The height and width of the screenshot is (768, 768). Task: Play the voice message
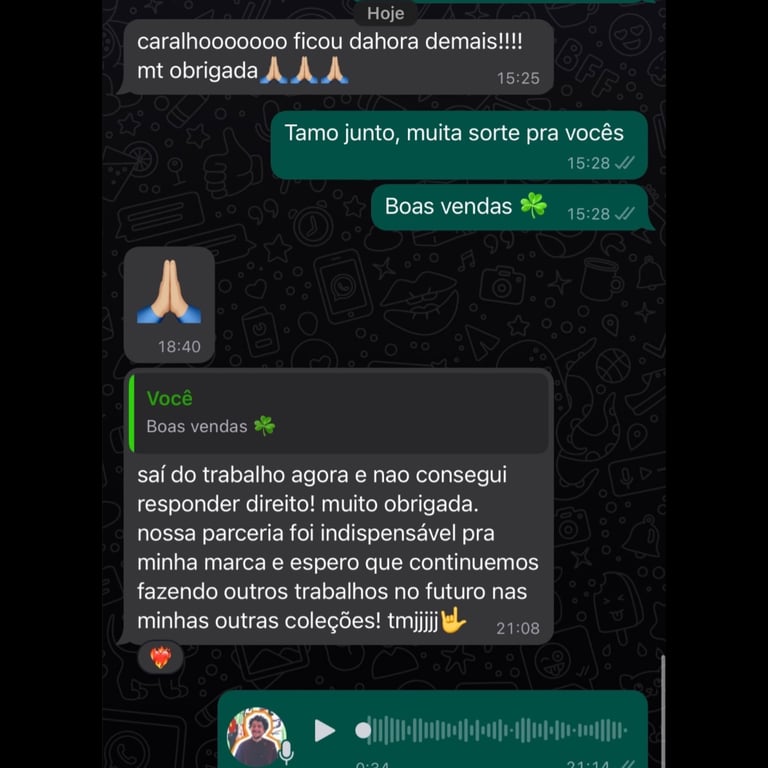click(325, 730)
